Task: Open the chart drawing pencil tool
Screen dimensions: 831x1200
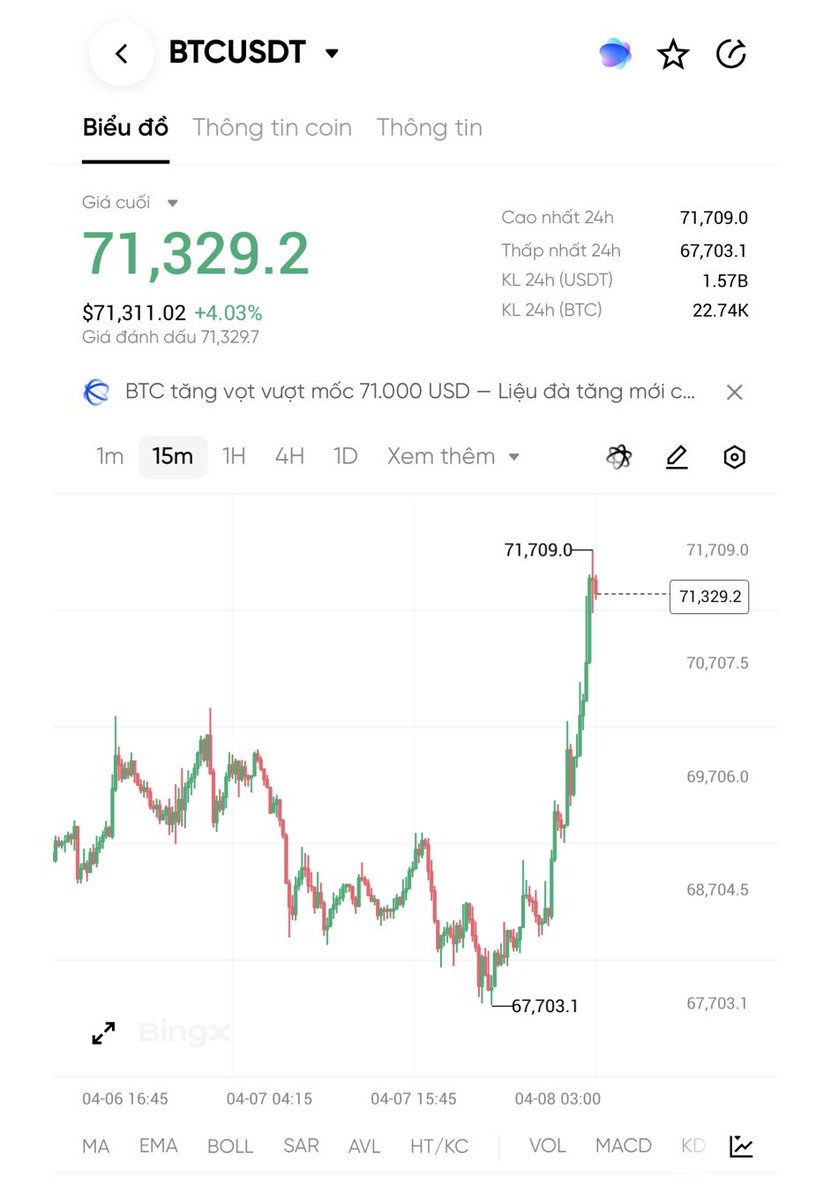Action: 677,457
